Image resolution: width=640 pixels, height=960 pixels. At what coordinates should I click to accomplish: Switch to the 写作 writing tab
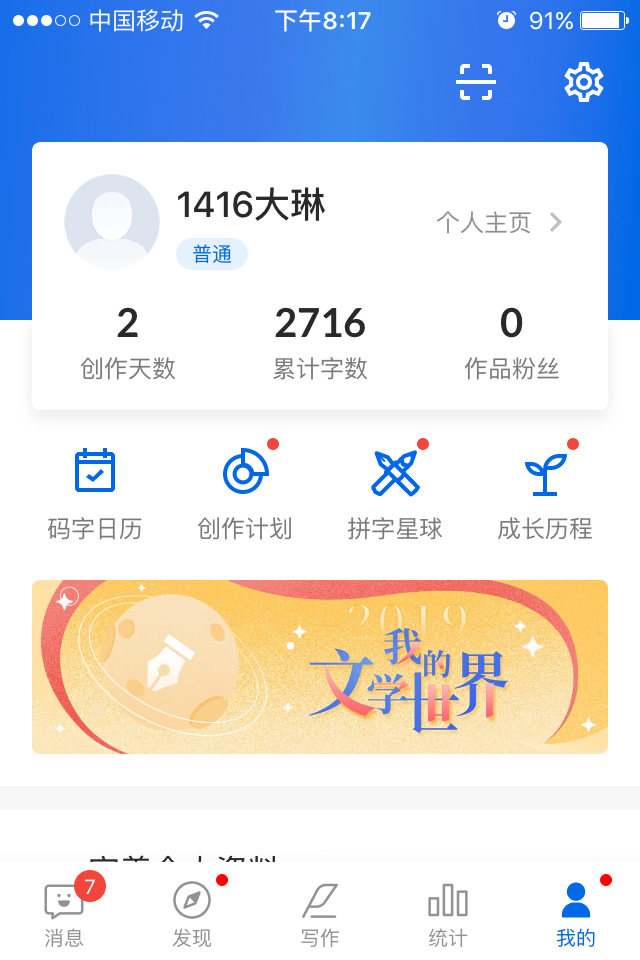coord(320,912)
